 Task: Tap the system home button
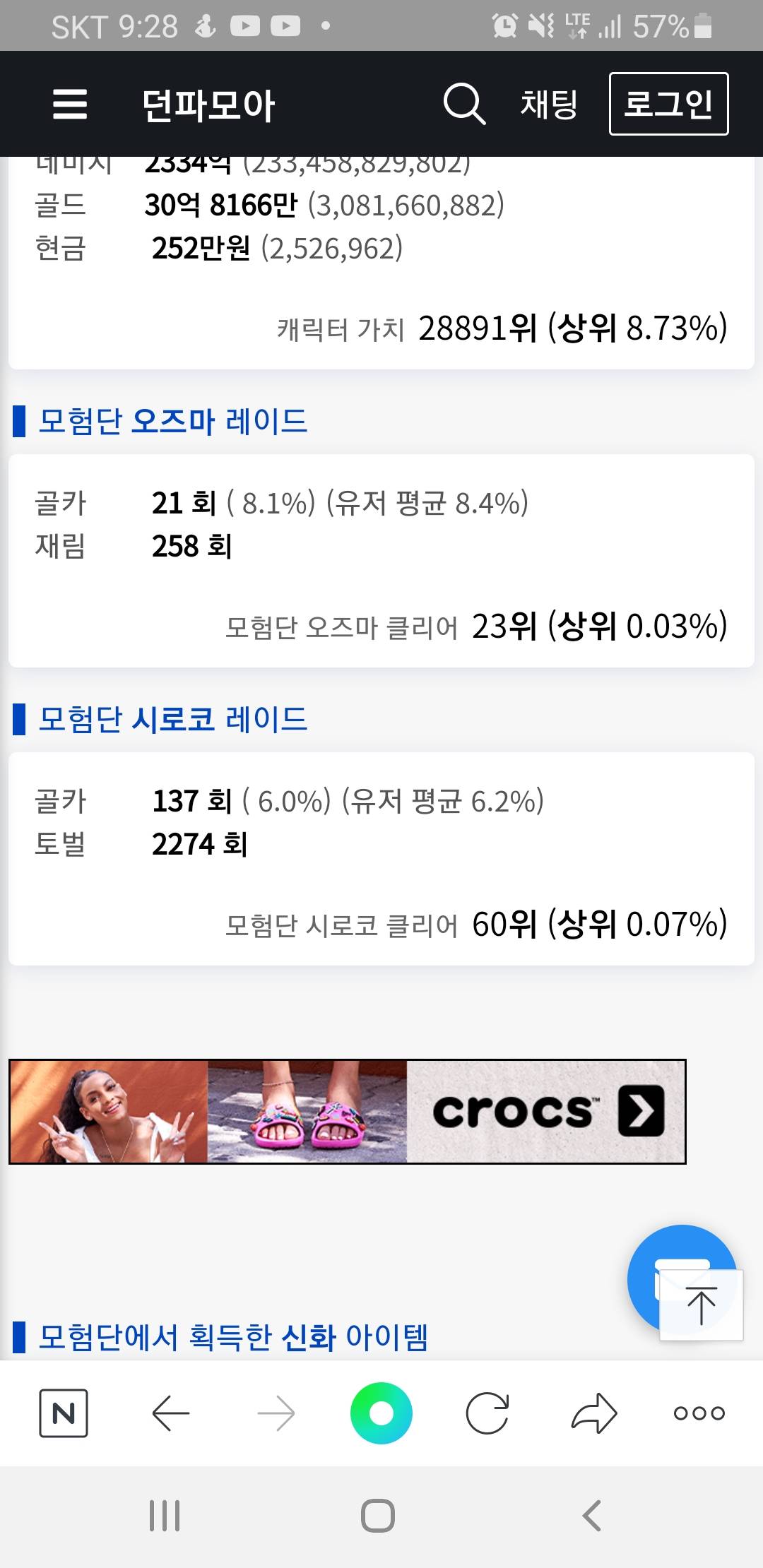tap(377, 1516)
